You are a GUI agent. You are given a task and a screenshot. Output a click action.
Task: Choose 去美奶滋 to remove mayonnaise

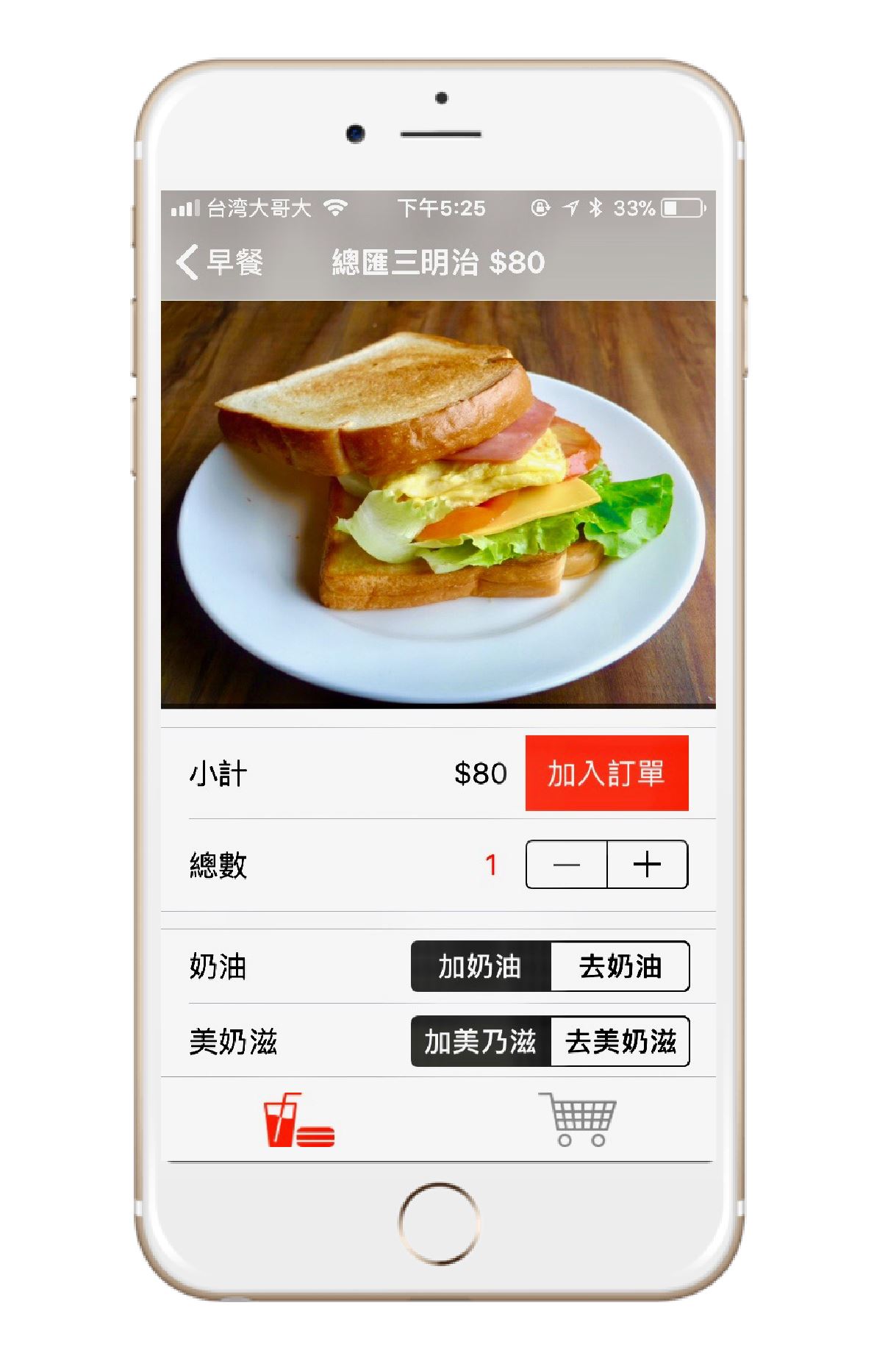pyautogui.click(x=620, y=1041)
